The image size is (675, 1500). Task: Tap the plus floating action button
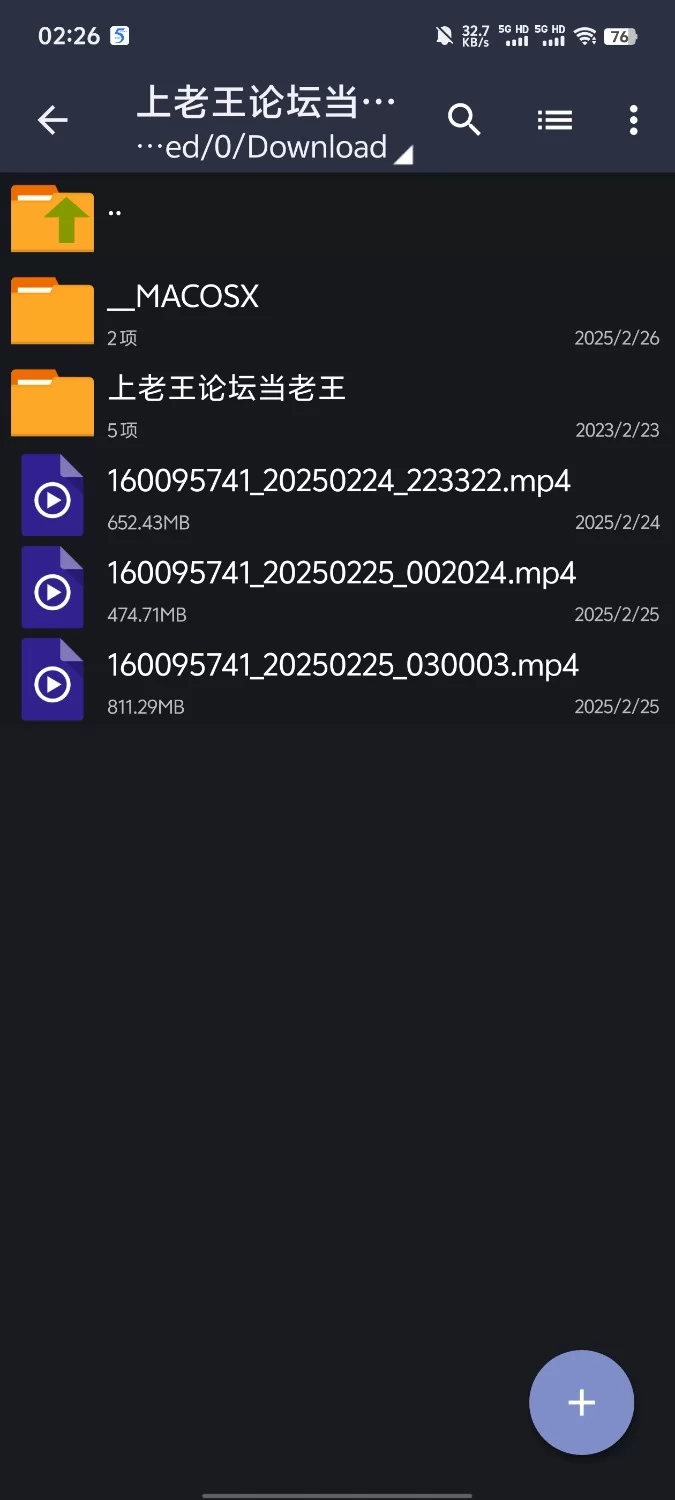[x=581, y=1402]
